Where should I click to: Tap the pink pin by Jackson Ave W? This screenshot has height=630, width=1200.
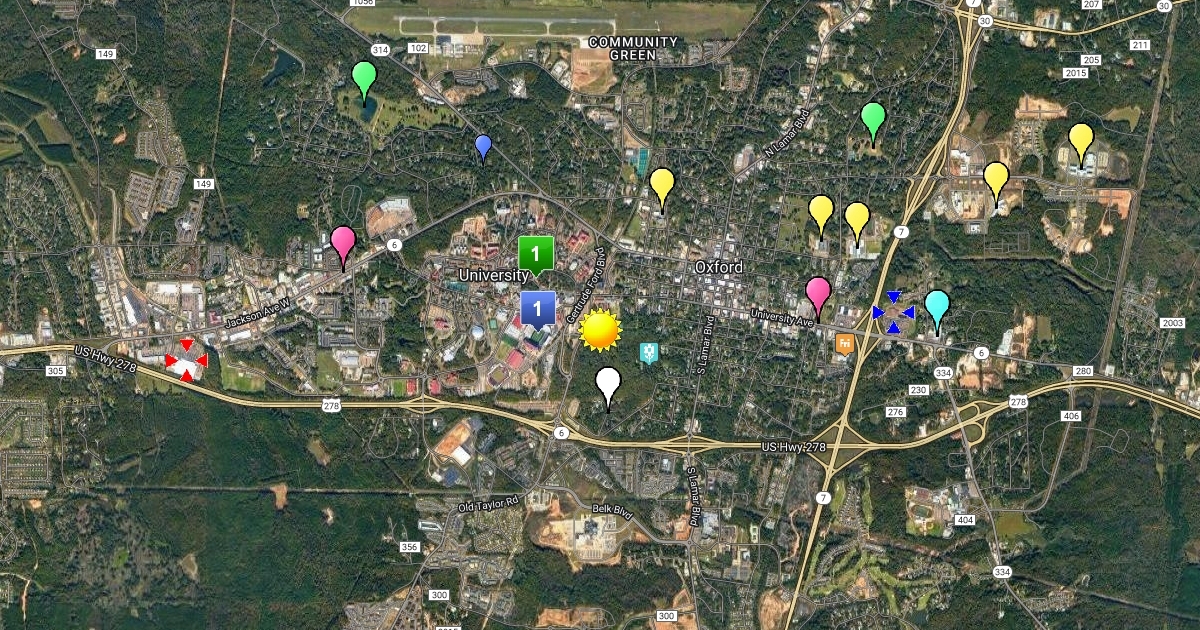[x=343, y=243]
